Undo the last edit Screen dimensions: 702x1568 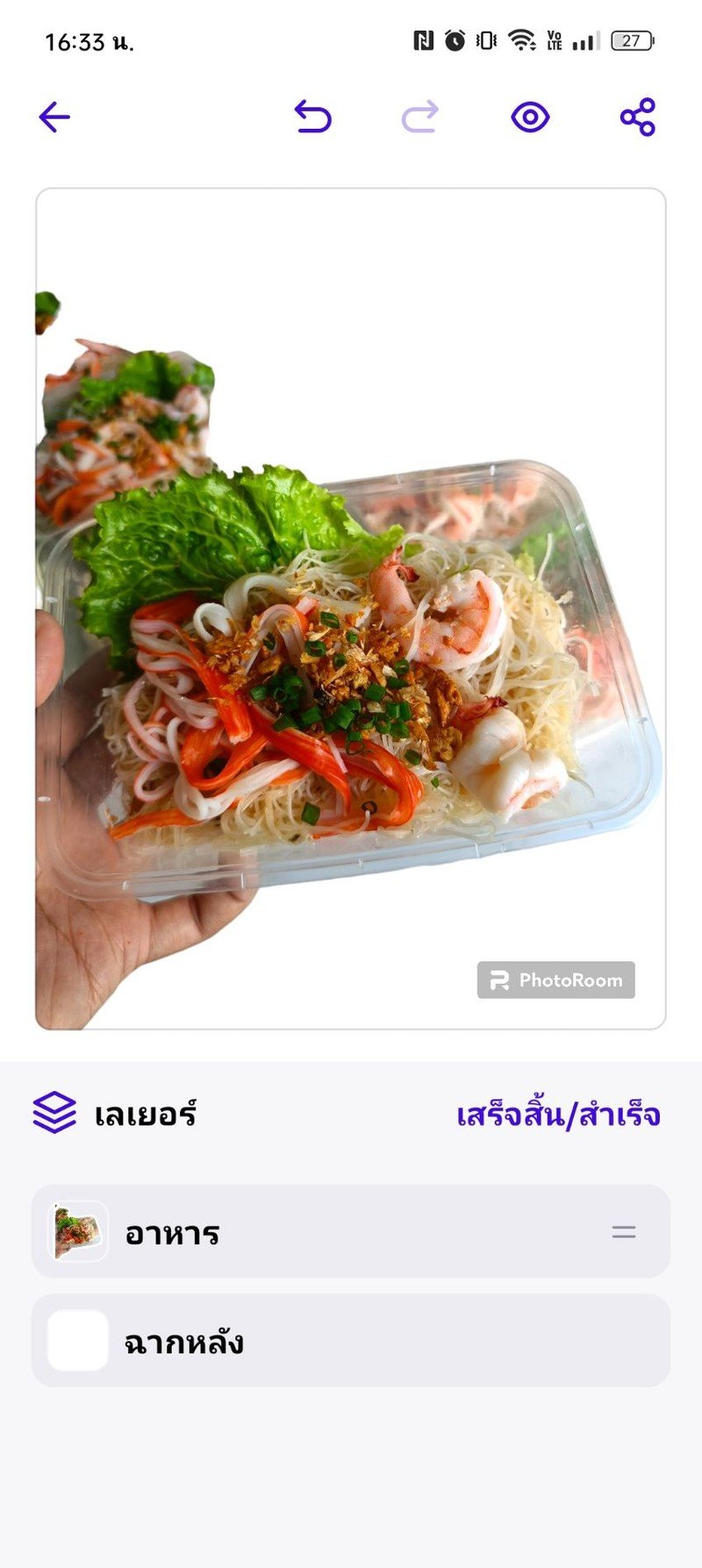coord(313,117)
